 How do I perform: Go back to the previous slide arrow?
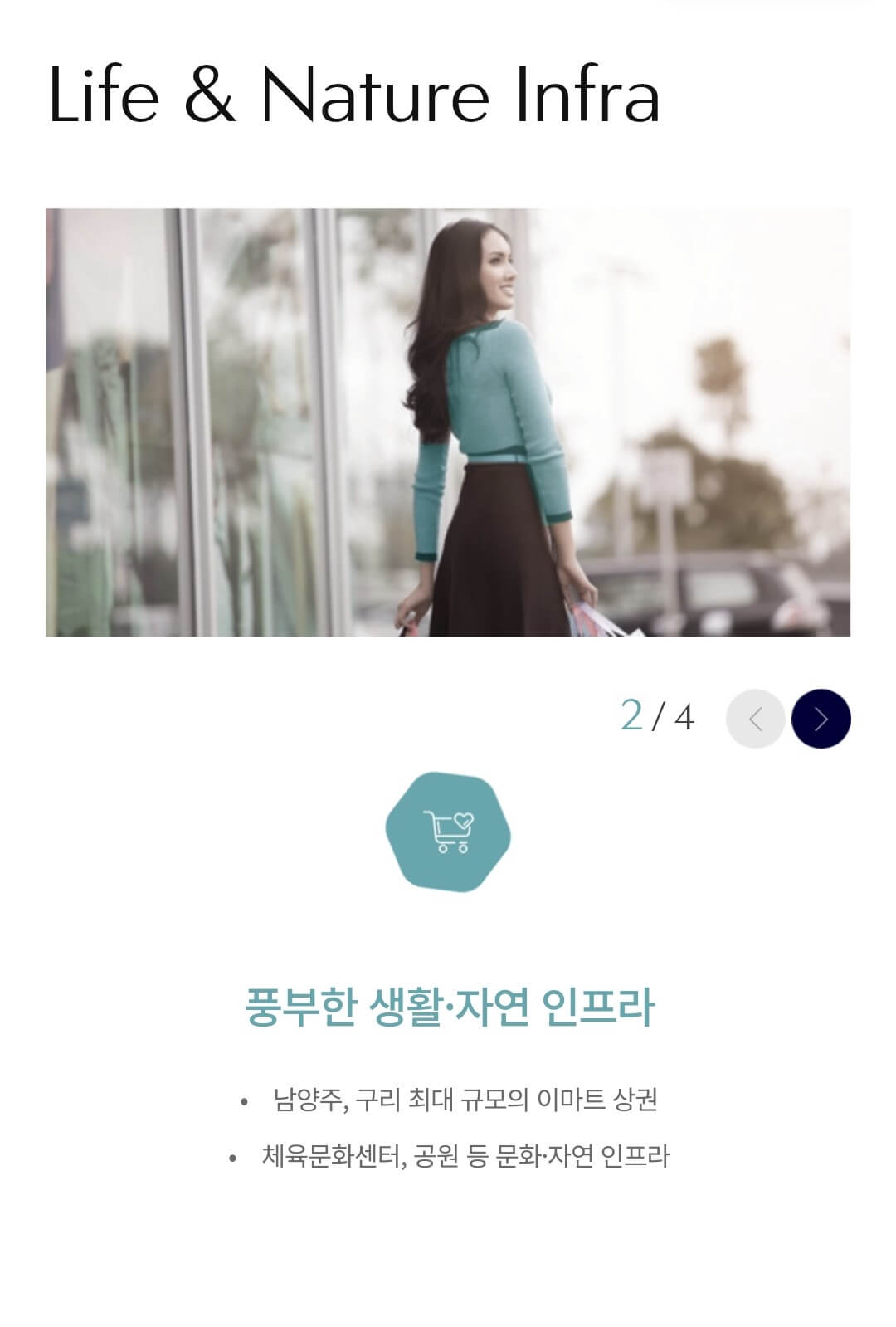755,719
